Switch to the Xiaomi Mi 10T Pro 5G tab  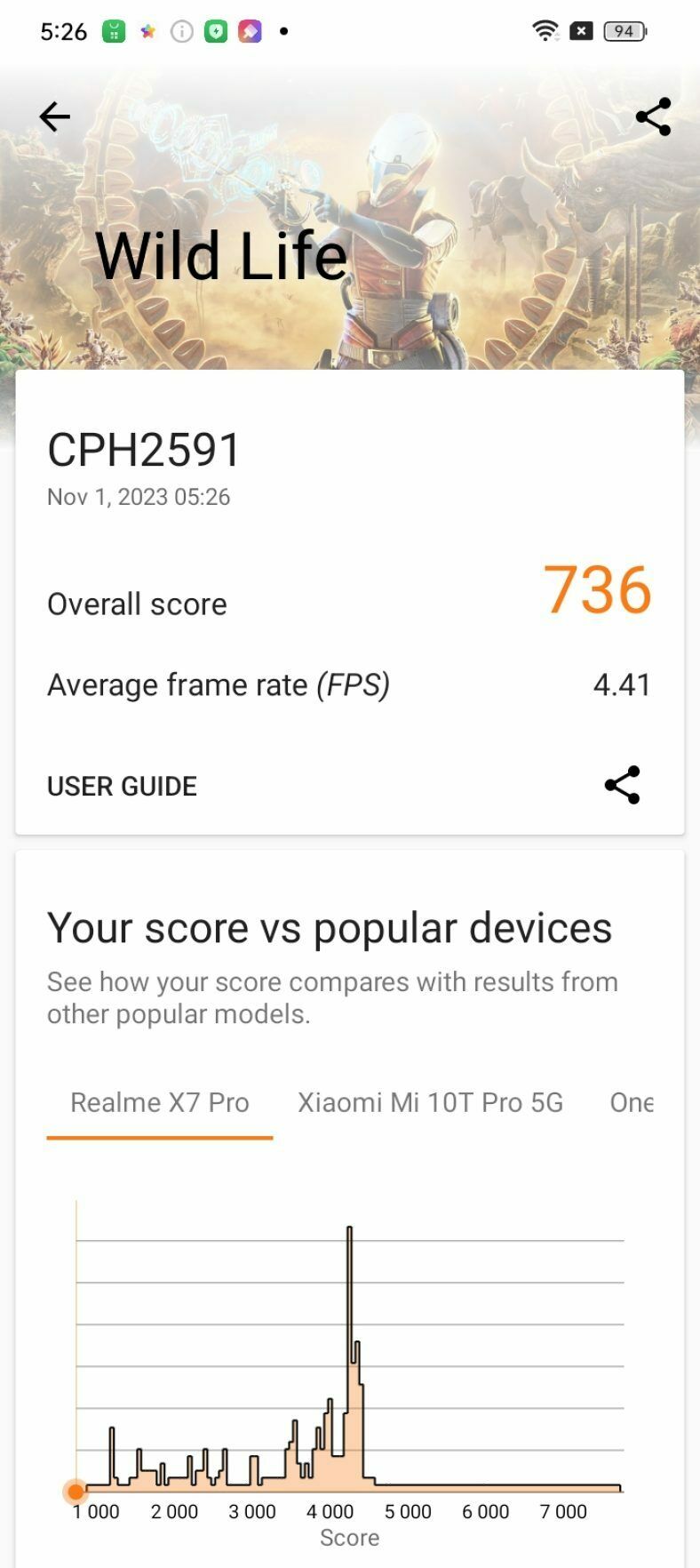430,1102
